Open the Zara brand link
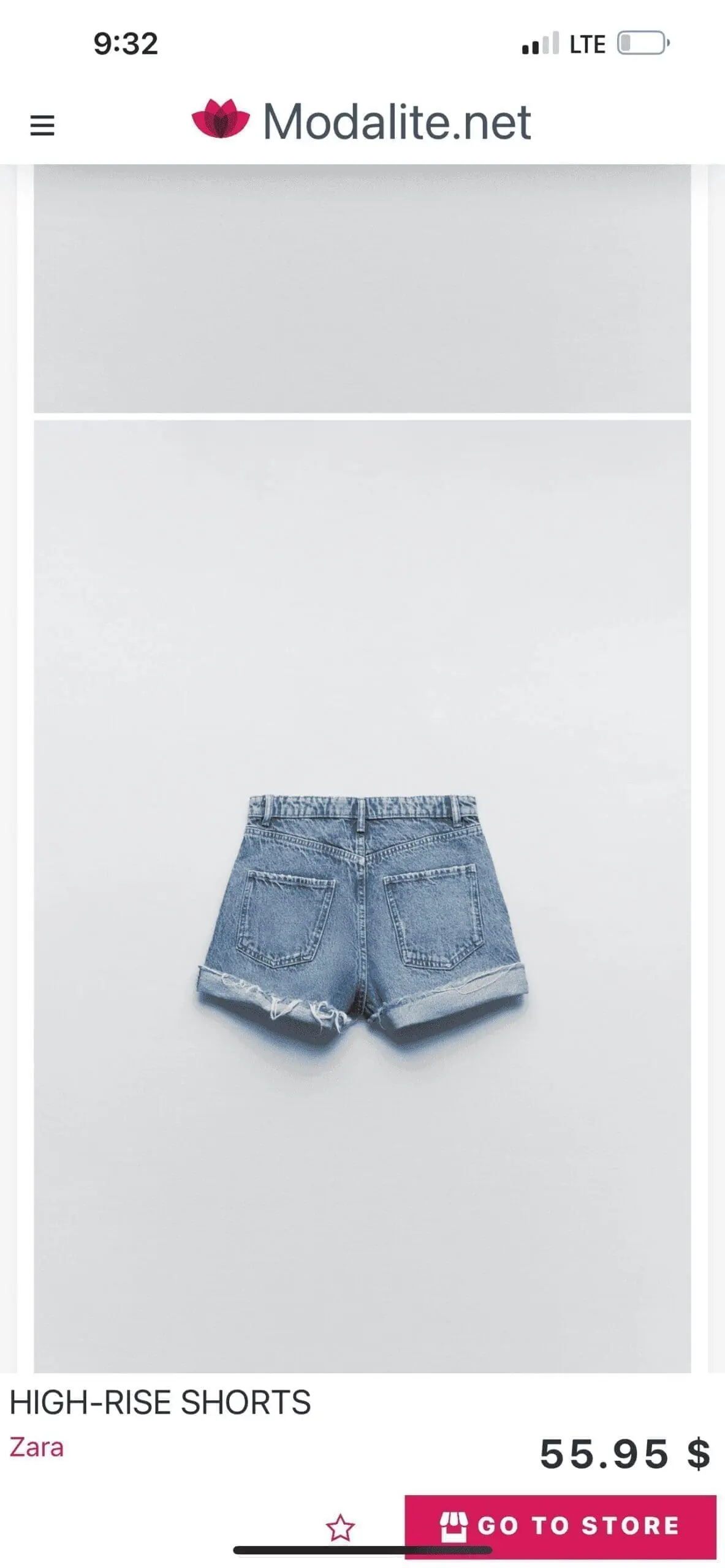 pyautogui.click(x=36, y=1447)
